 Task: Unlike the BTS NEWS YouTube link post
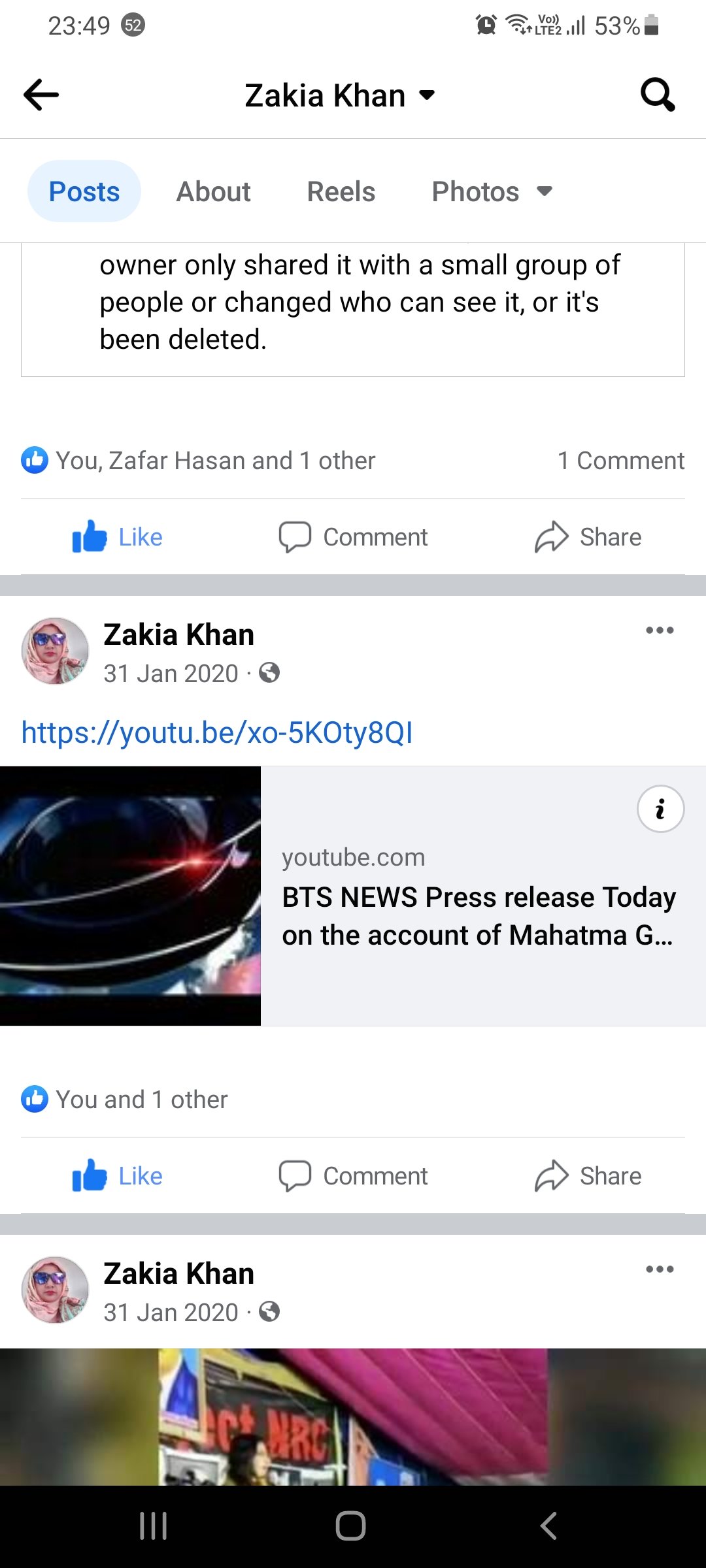point(118,1176)
